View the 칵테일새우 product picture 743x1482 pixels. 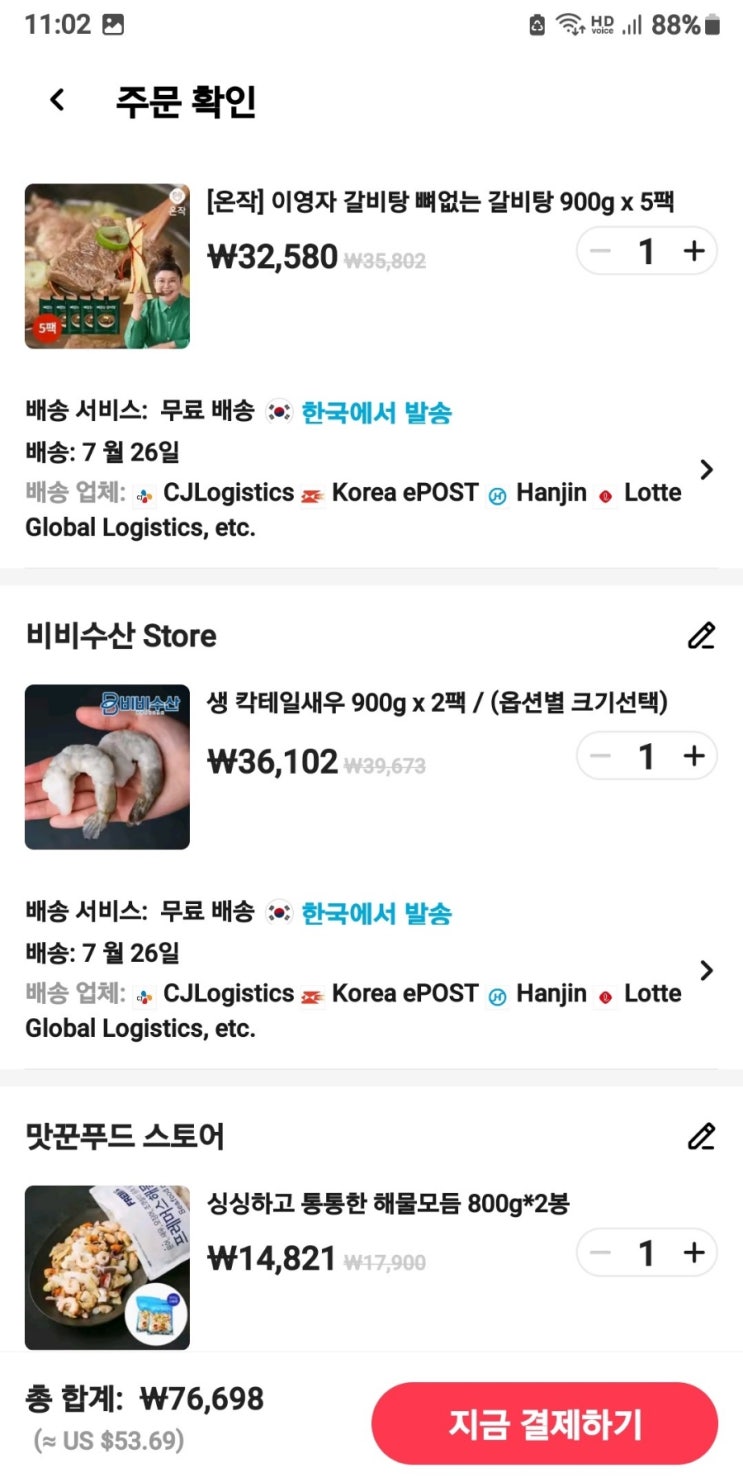(107, 767)
